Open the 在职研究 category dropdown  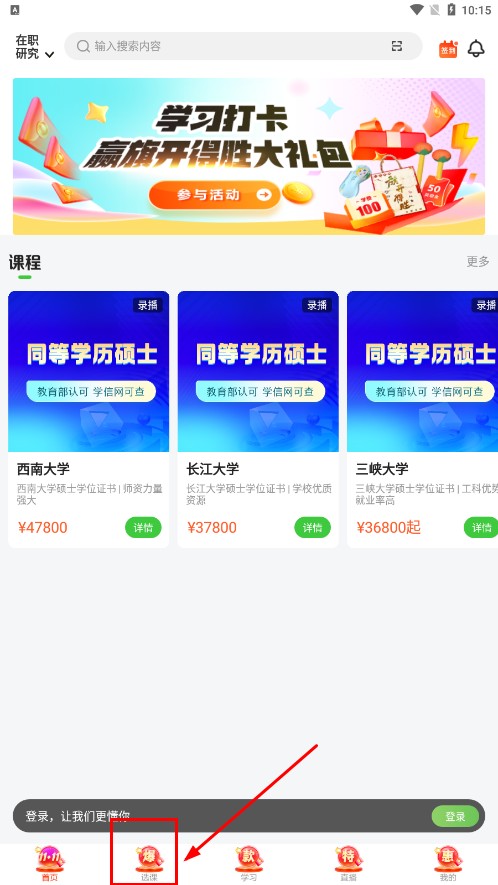34,47
